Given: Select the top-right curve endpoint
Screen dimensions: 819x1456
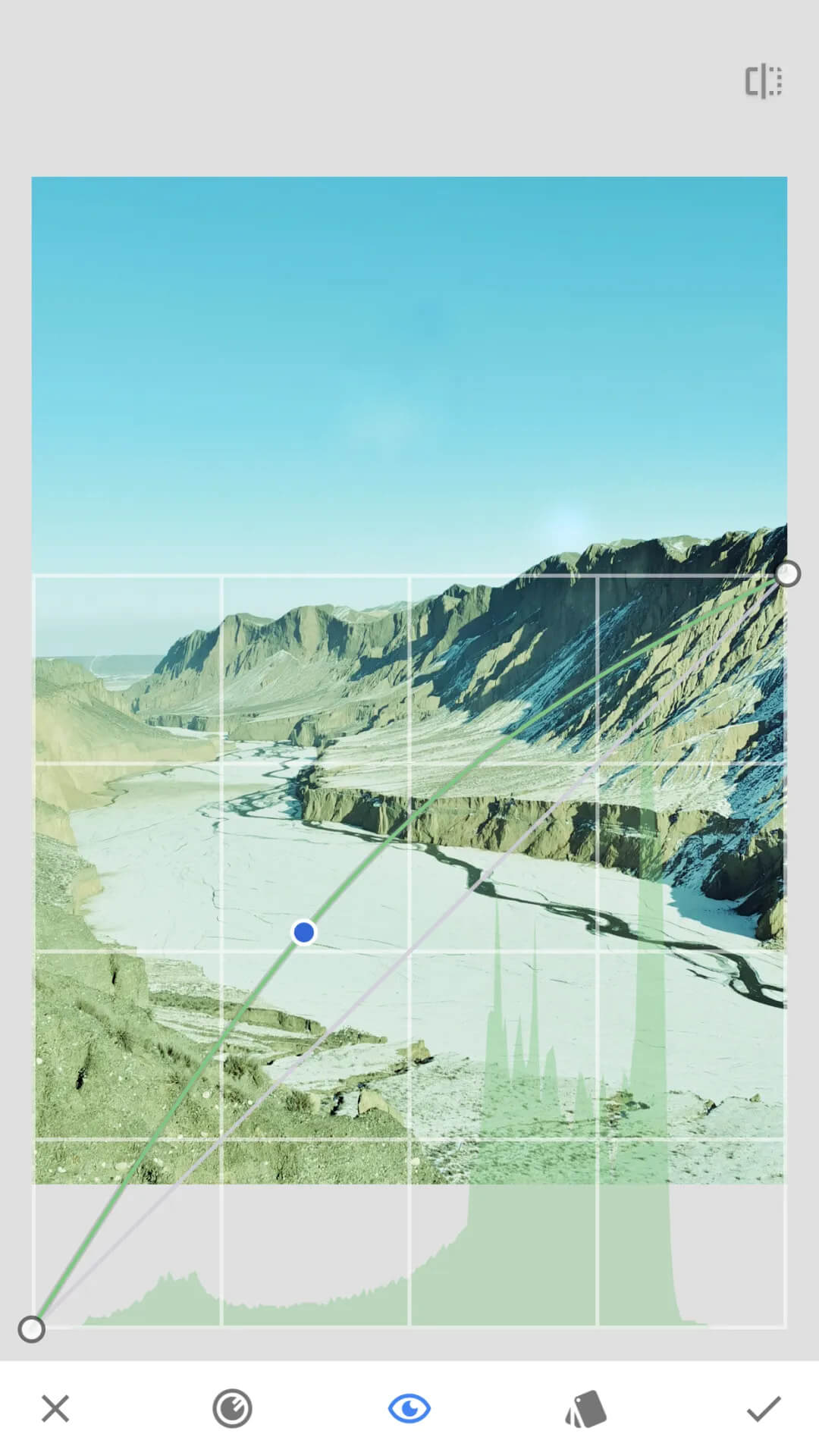Looking at the screenshot, I should point(787,574).
